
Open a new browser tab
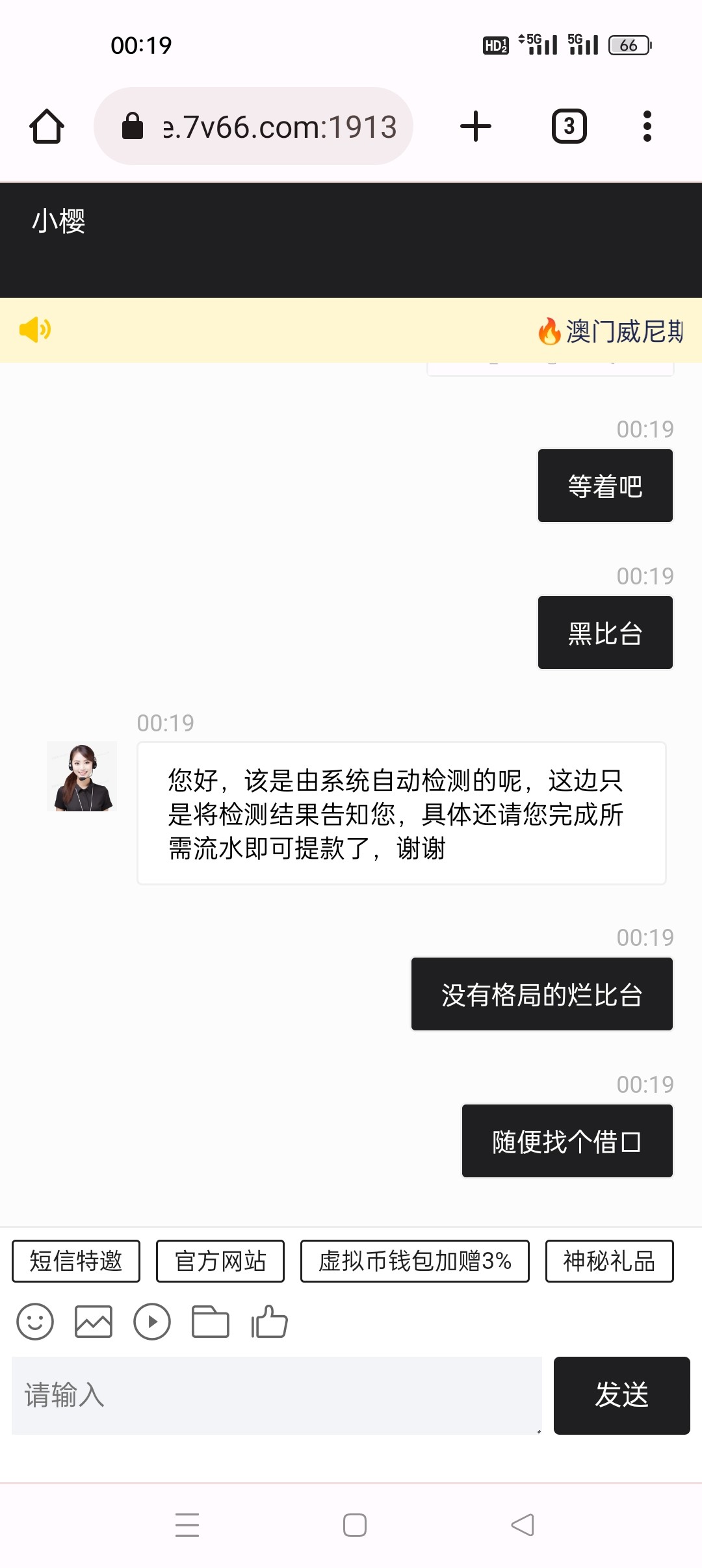pyautogui.click(x=475, y=126)
